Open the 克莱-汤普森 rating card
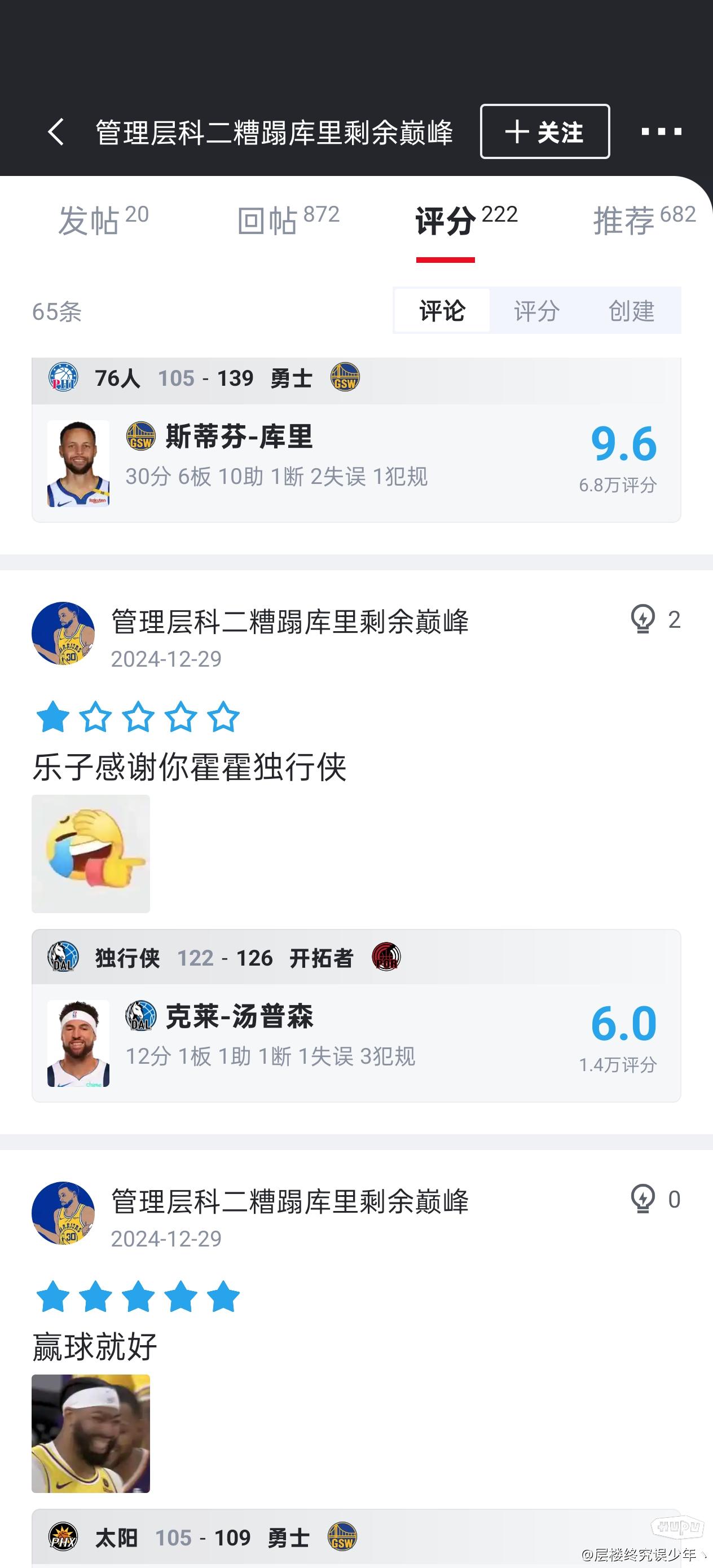713x1568 pixels. tap(355, 1042)
